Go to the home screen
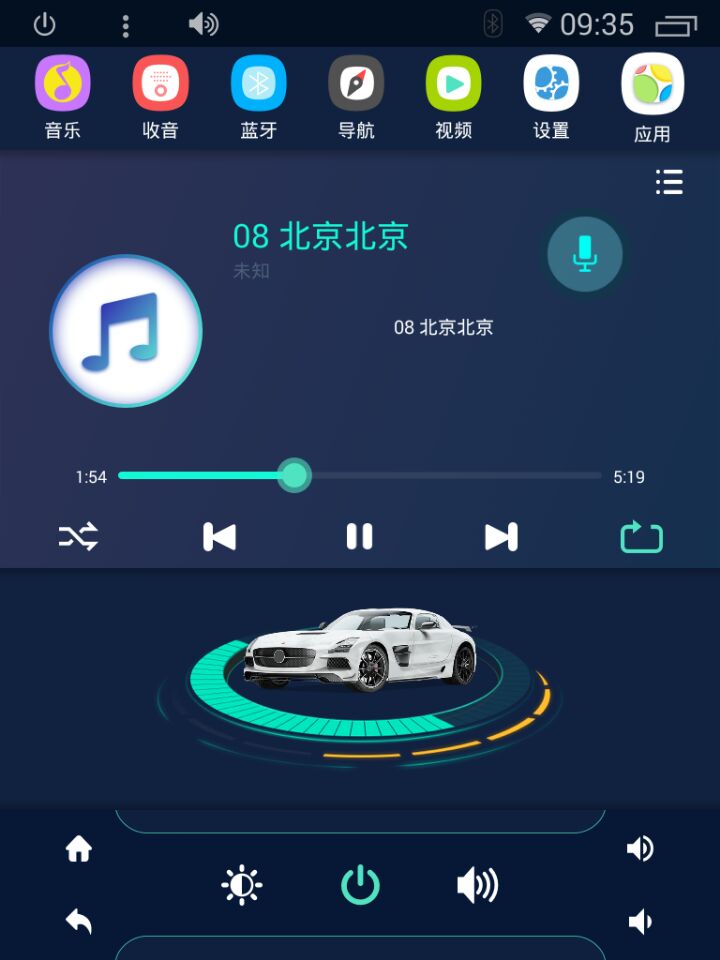This screenshot has width=720, height=960. [x=78, y=849]
